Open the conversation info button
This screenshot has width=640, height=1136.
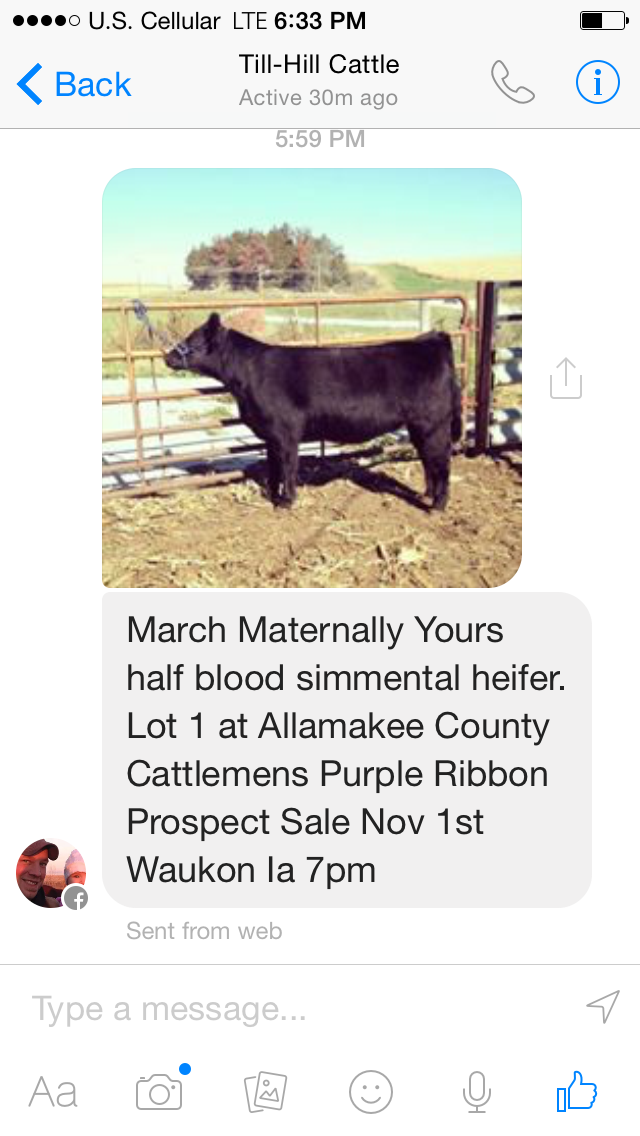[597, 82]
